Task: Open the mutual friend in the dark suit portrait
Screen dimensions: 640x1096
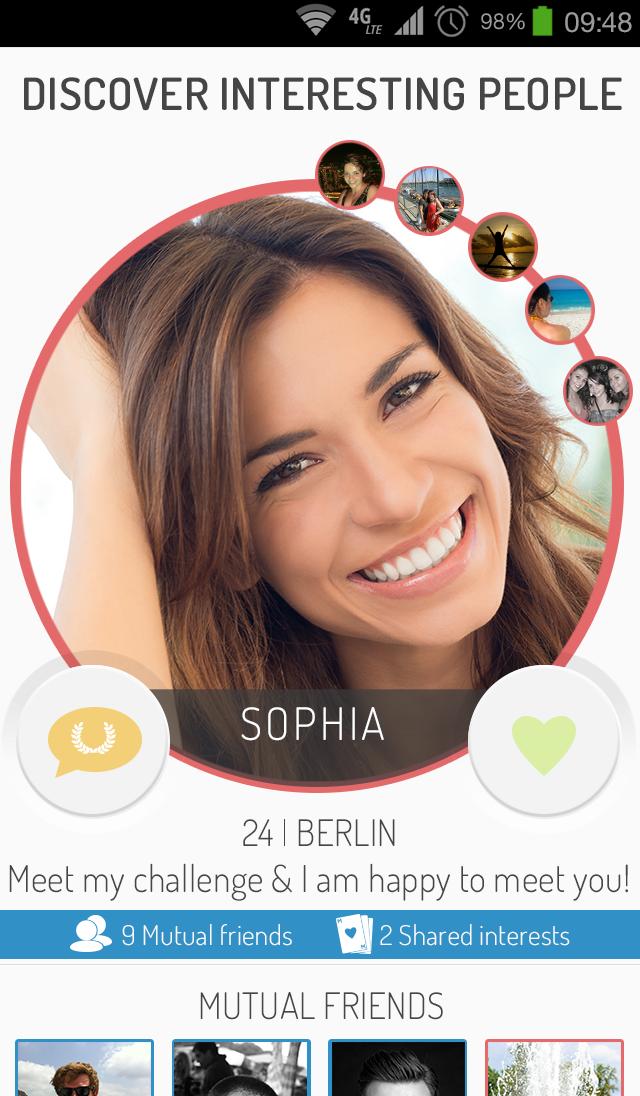Action: (398, 1068)
